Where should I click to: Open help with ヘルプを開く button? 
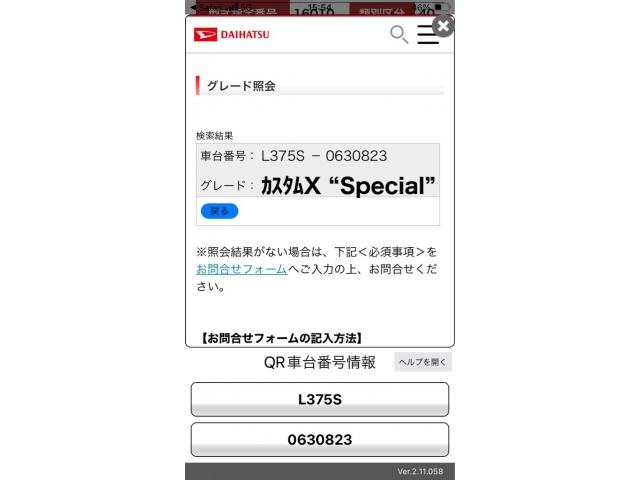(423, 362)
